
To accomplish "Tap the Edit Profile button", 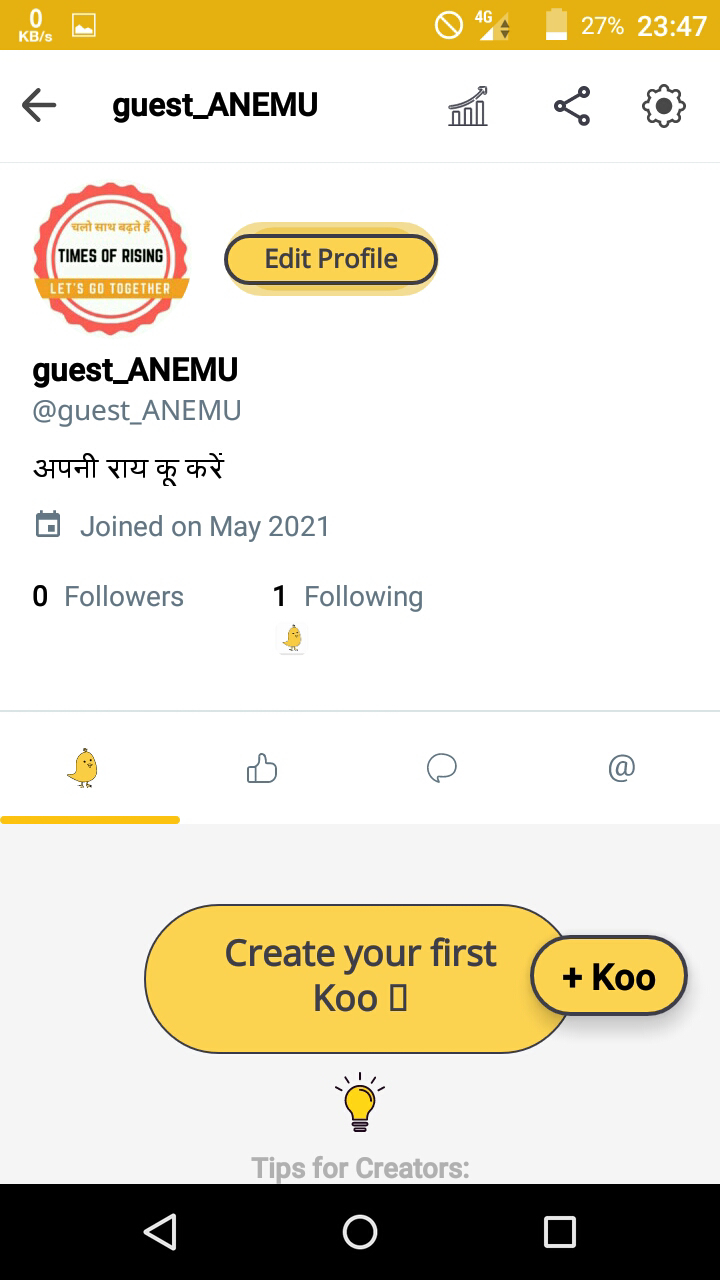I will coord(331,259).
